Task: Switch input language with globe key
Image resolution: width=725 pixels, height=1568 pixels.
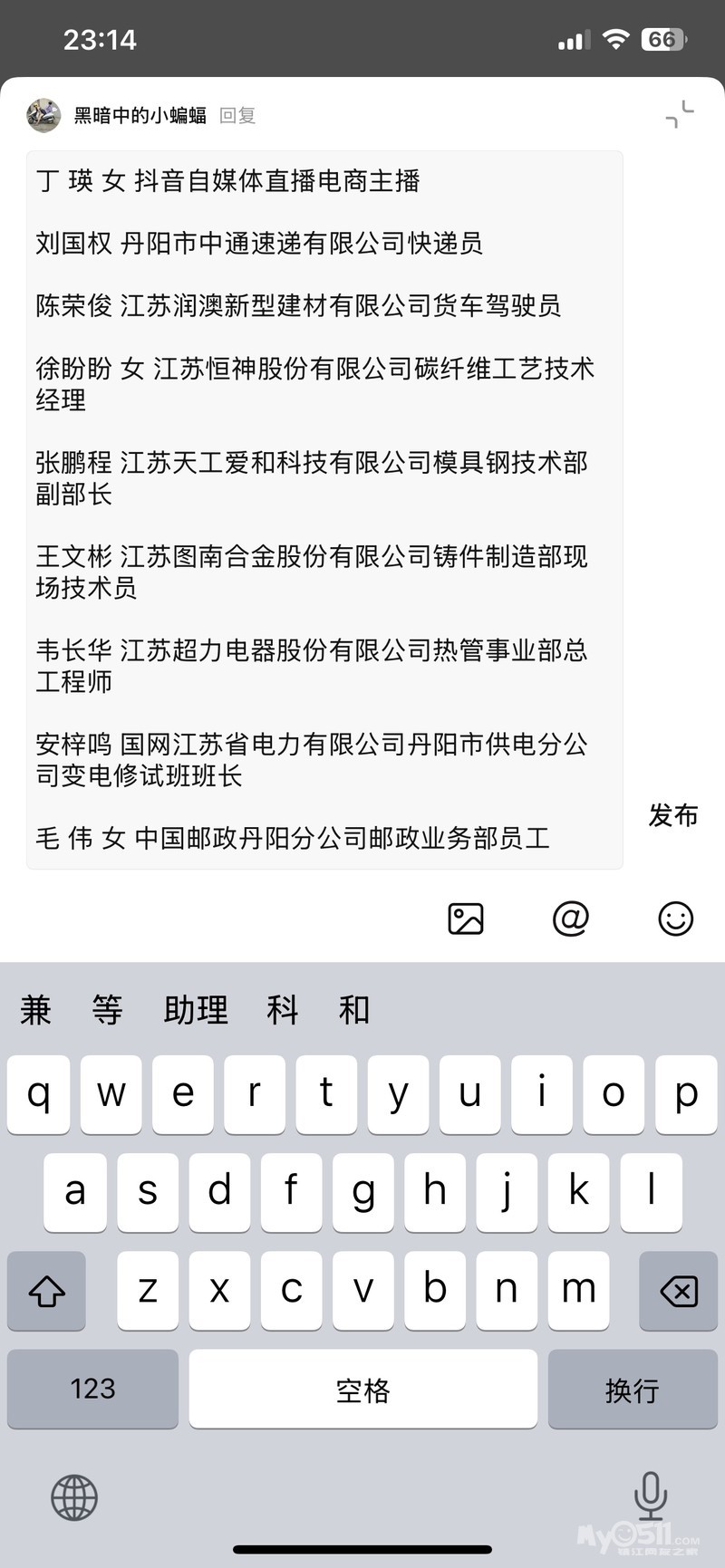Action: 74,1496
